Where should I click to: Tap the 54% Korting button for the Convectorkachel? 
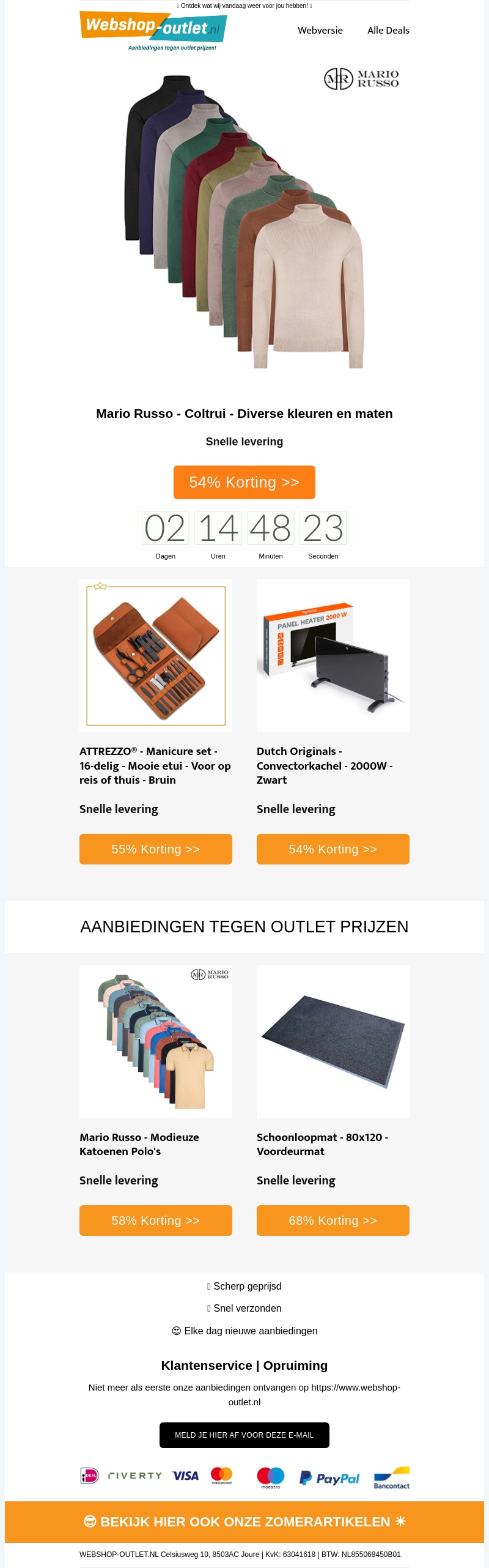(333, 849)
